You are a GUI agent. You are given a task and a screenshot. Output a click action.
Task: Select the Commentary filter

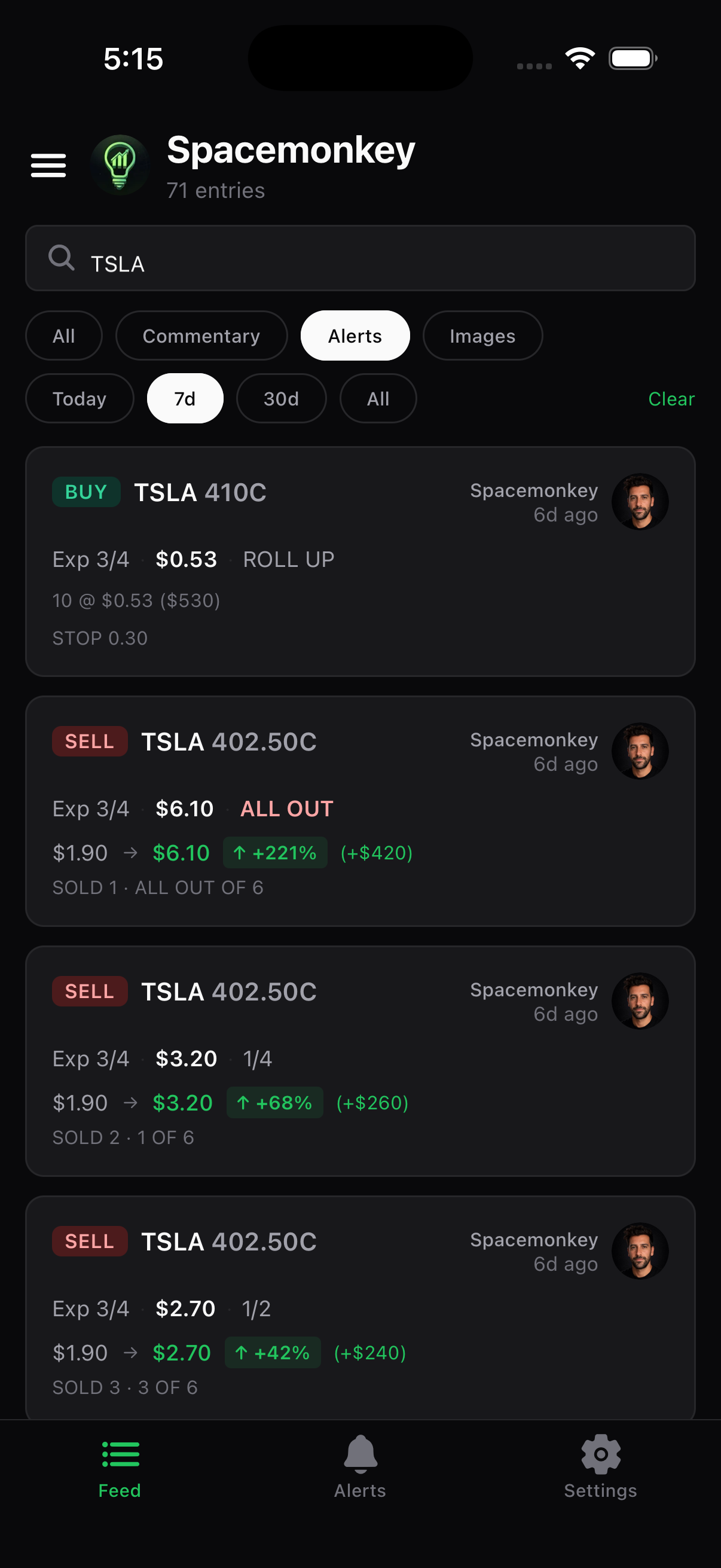(x=201, y=335)
